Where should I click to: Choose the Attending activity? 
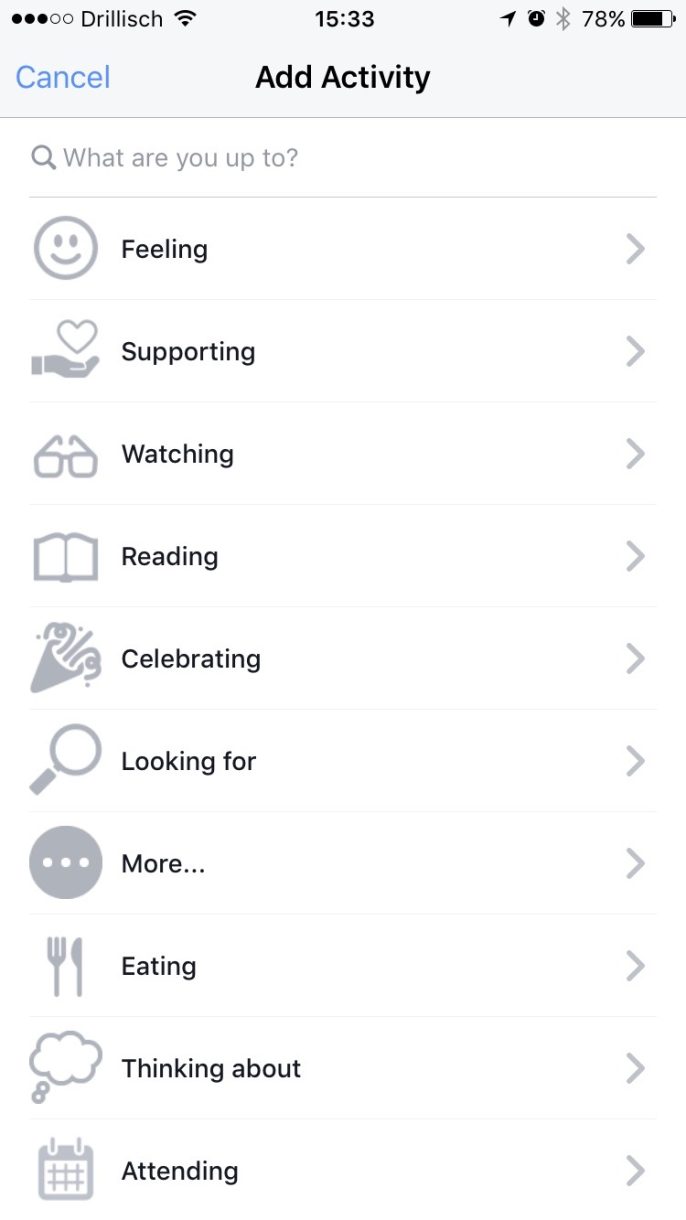click(343, 1170)
